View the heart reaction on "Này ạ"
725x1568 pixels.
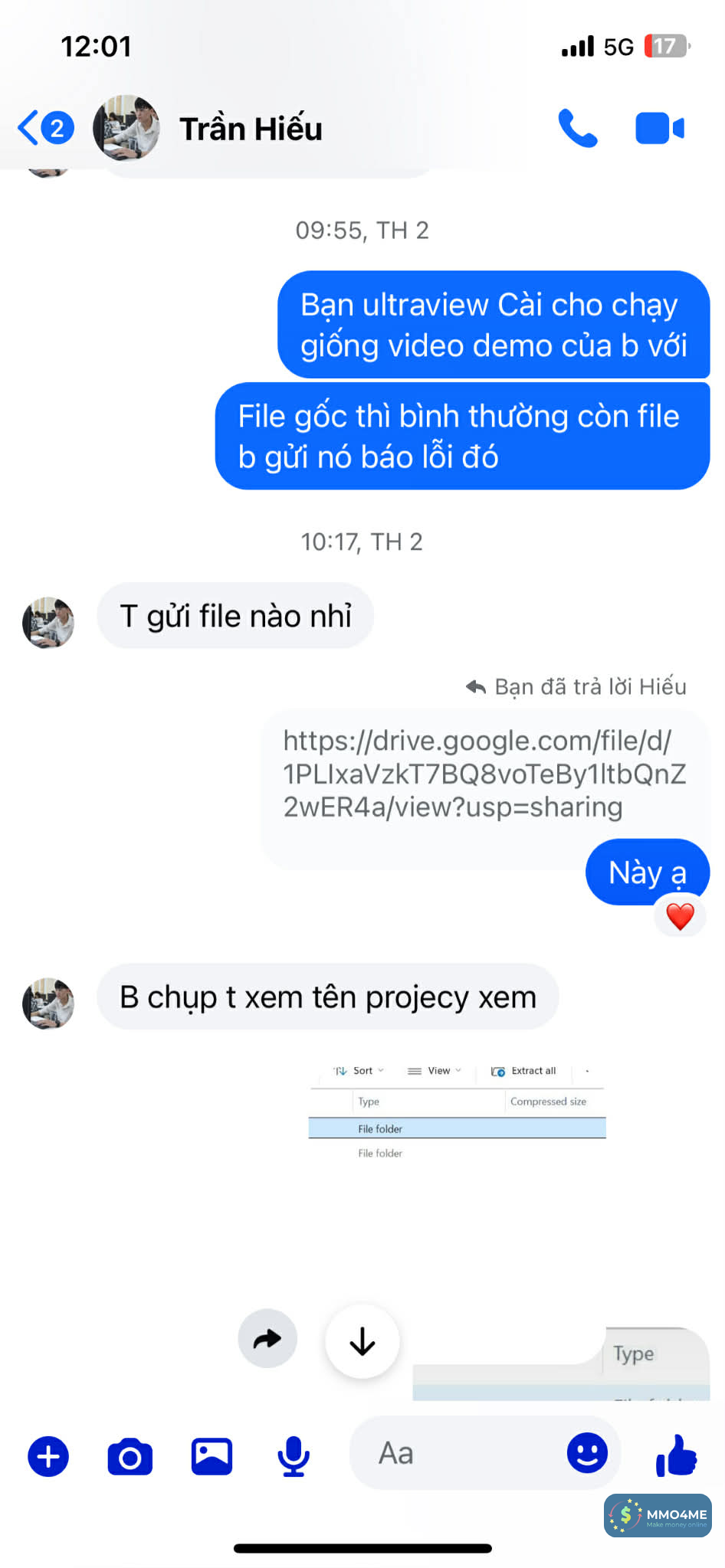click(680, 916)
